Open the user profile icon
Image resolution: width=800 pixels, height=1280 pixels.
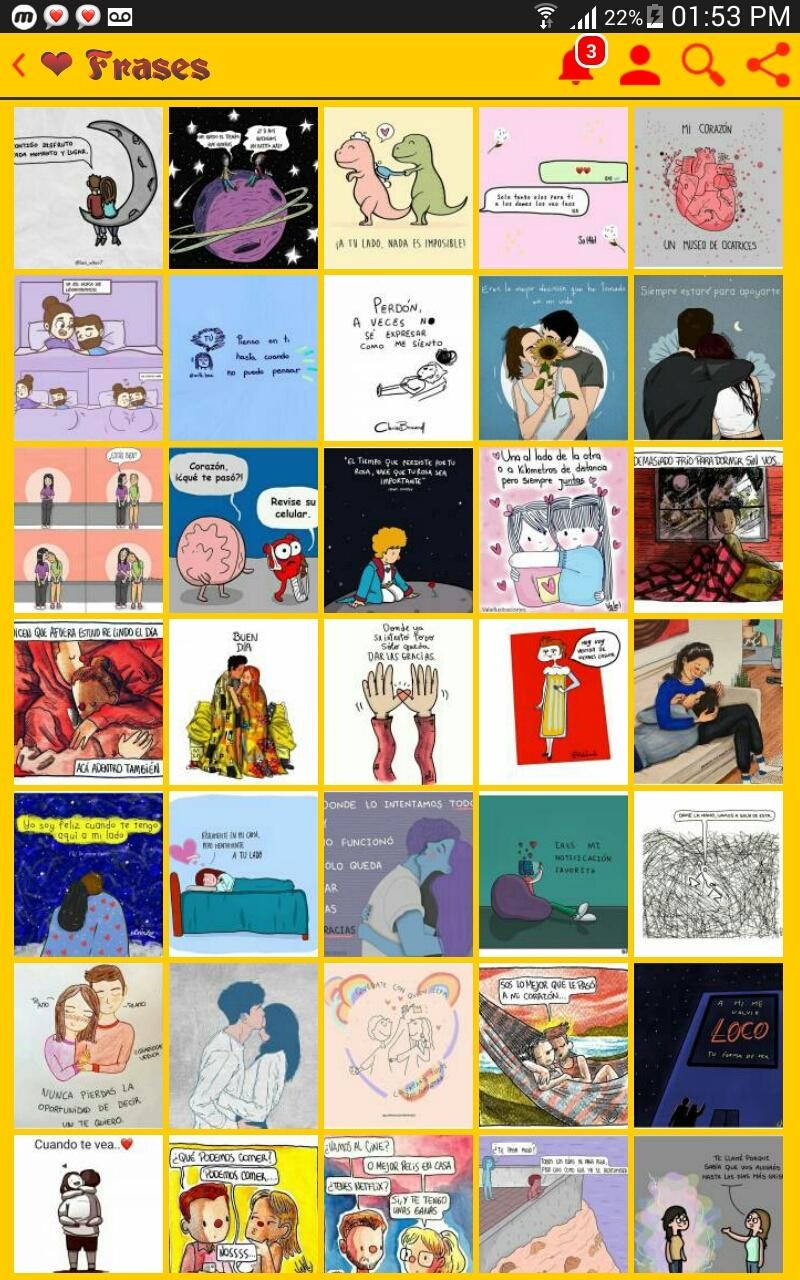pos(640,66)
